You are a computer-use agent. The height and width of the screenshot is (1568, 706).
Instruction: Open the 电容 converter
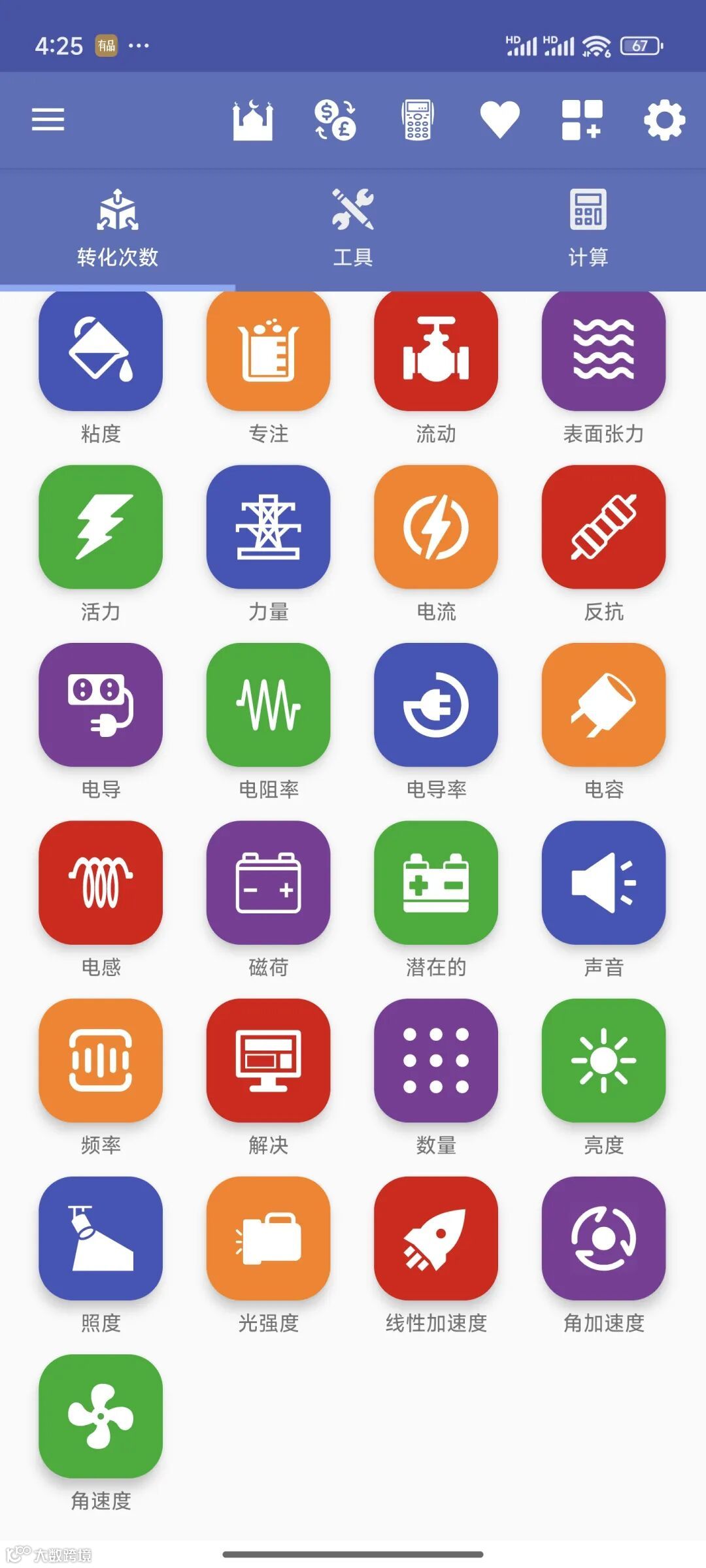click(603, 704)
